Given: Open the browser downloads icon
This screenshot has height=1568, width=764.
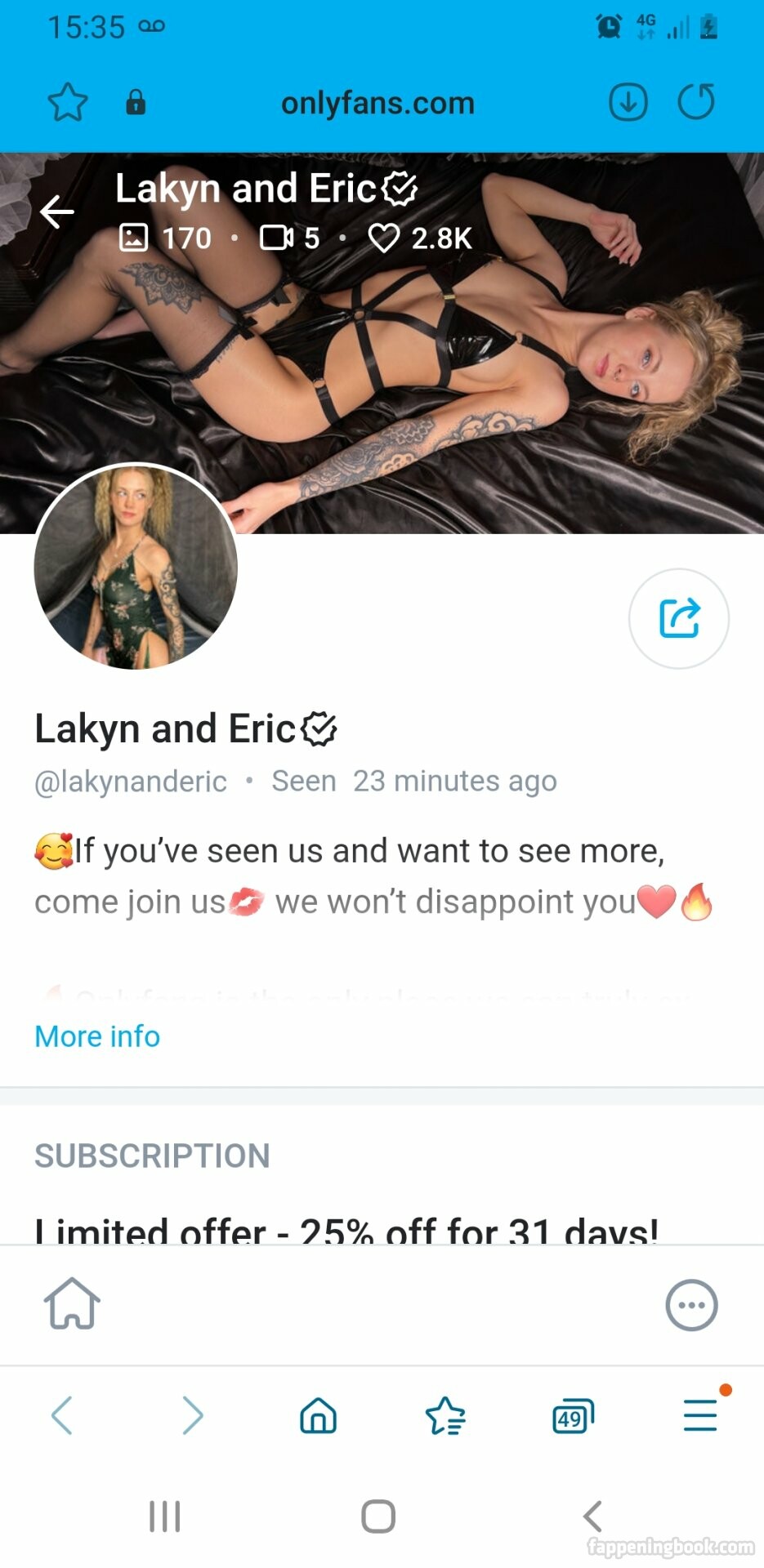Looking at the screenshot, I should click(628, 103).
